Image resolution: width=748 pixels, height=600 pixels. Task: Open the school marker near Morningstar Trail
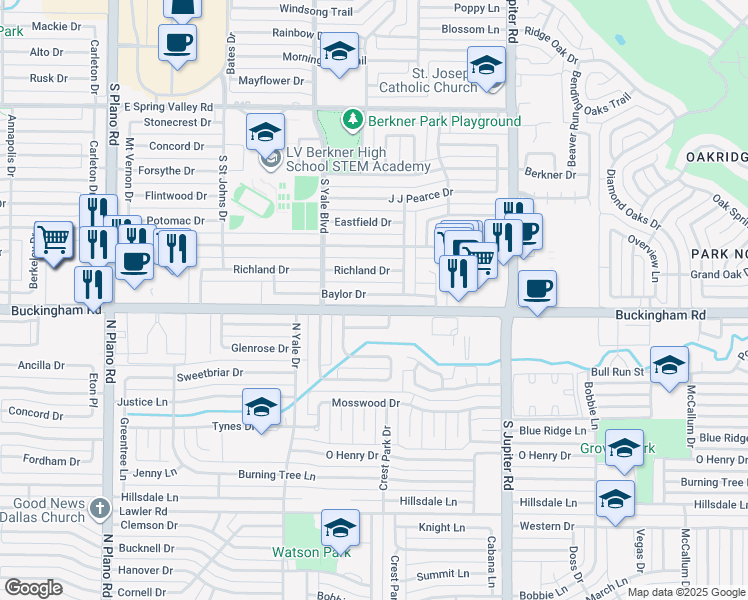click(340, 50)
